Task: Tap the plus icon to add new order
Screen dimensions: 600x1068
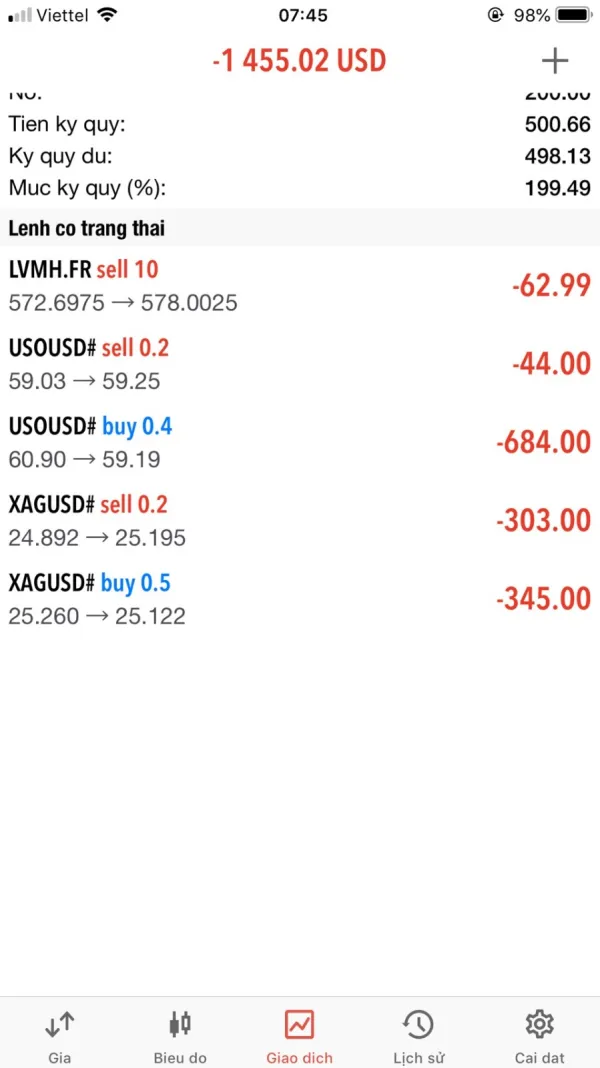Action: tap(554, 61)
